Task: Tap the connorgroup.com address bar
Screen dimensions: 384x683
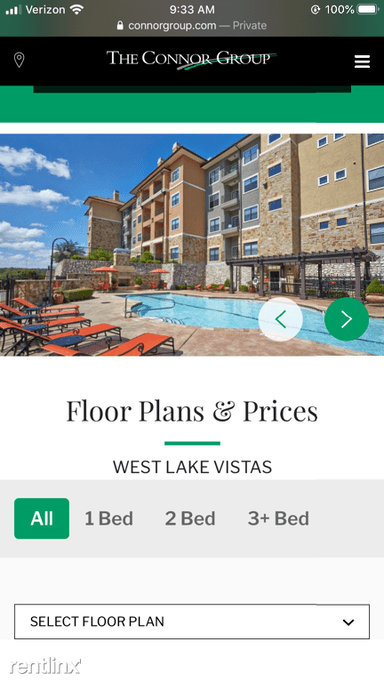Action: (192, 25)
